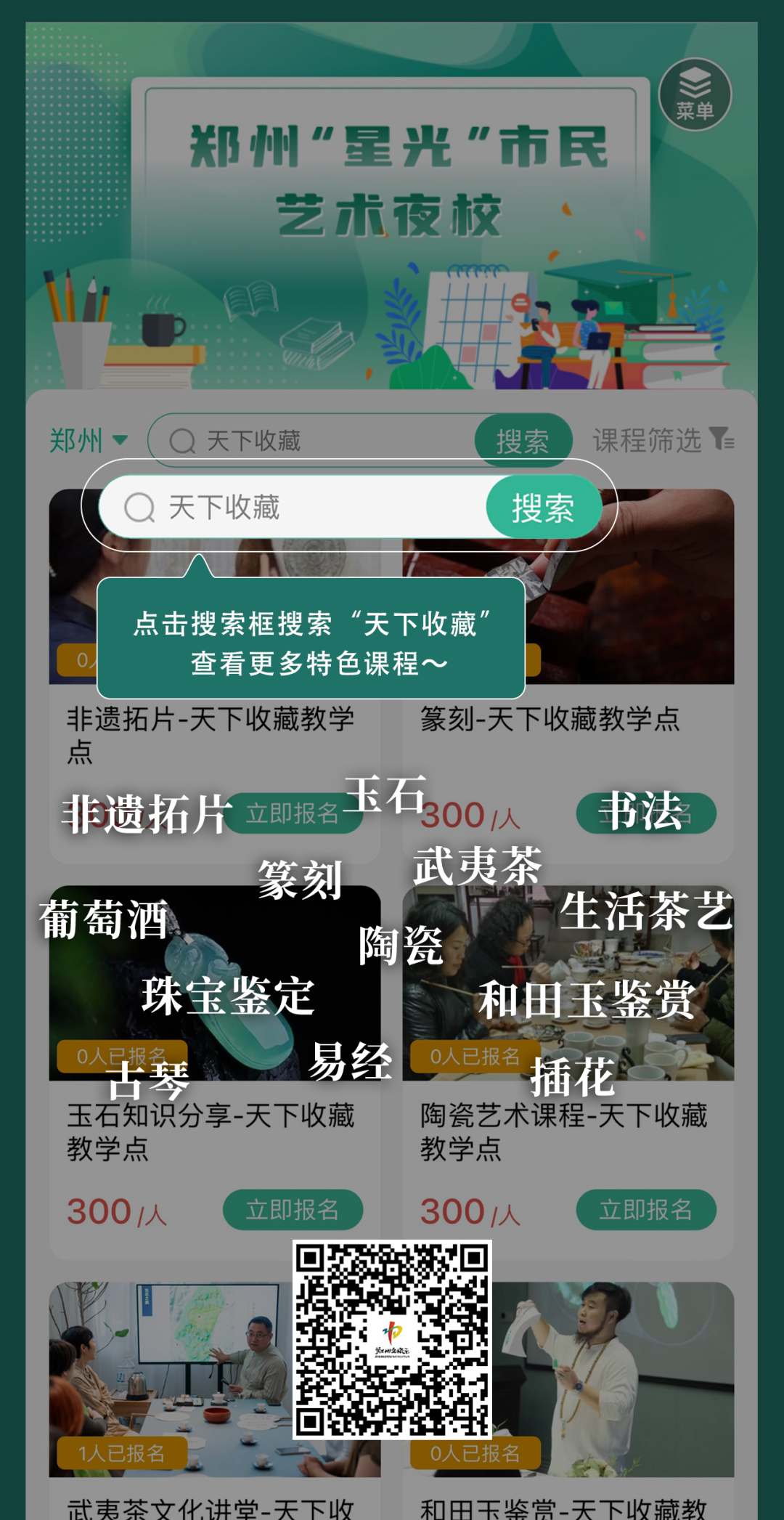Toggle the 0人已报名 badge on 玉石知识分享
The height and width of the screenshot is (1520, 784).
(122, 1057)
